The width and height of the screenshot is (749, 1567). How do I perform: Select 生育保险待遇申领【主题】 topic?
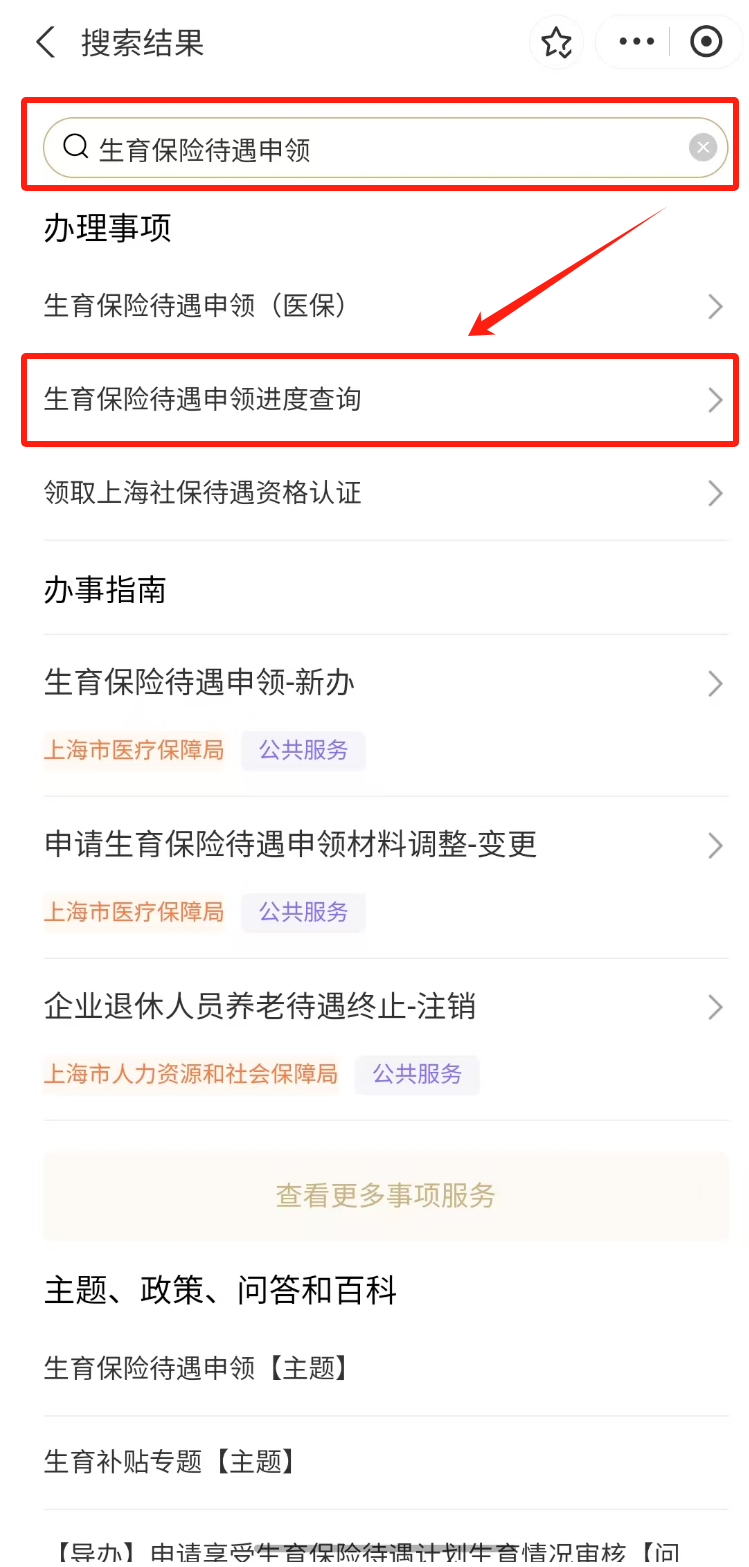[x=197, y=1370]
